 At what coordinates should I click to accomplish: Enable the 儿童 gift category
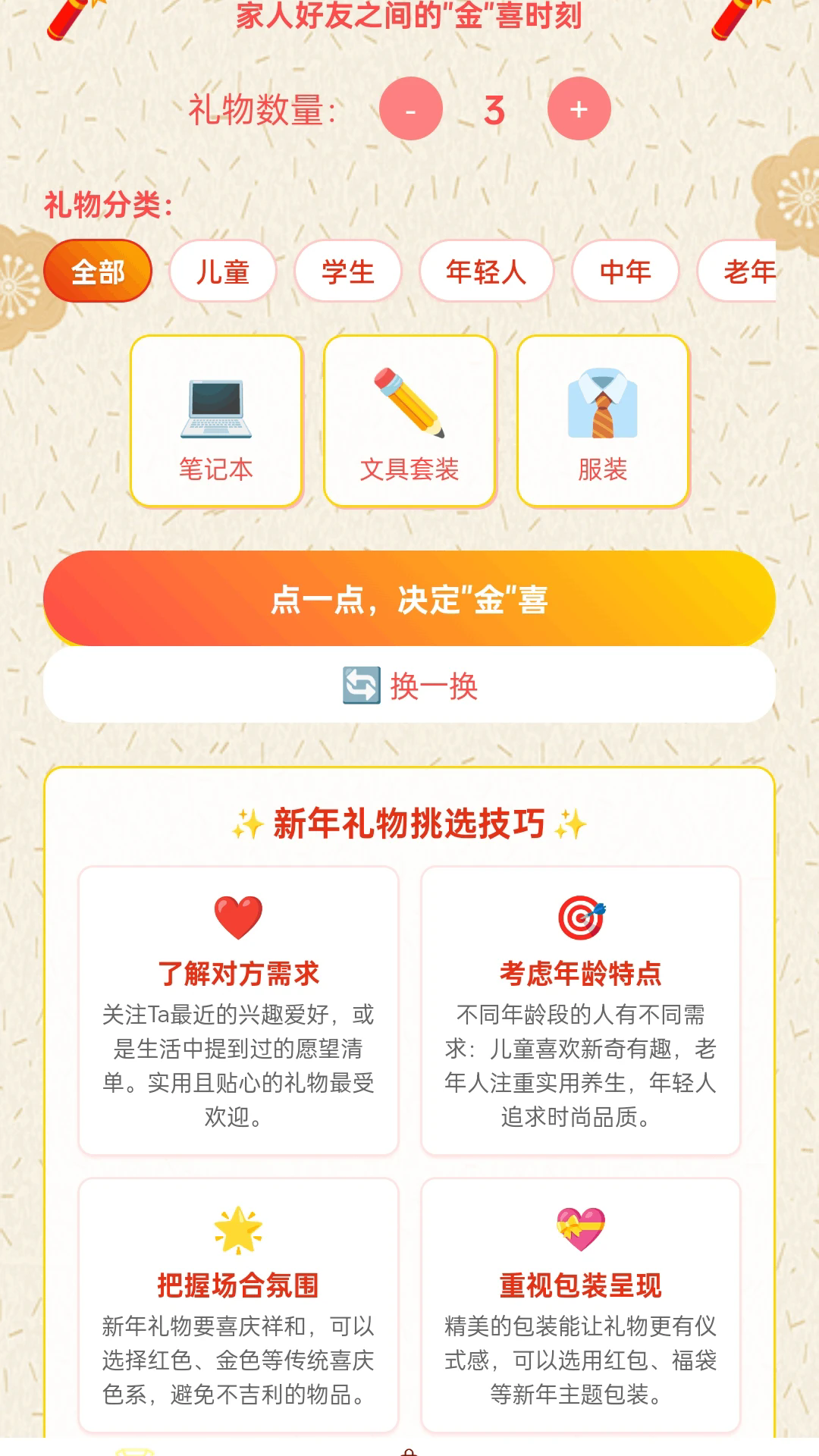222,271
